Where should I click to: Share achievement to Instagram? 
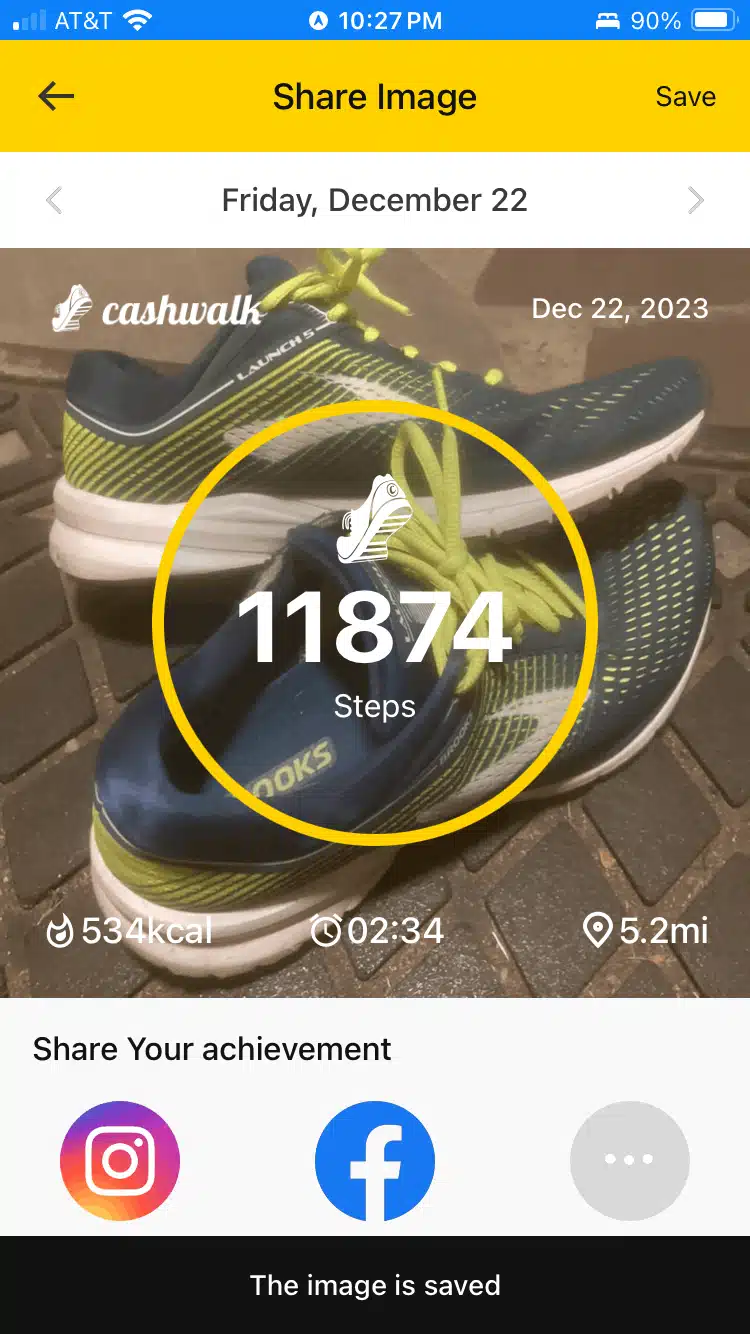[x=120, y=1161]
